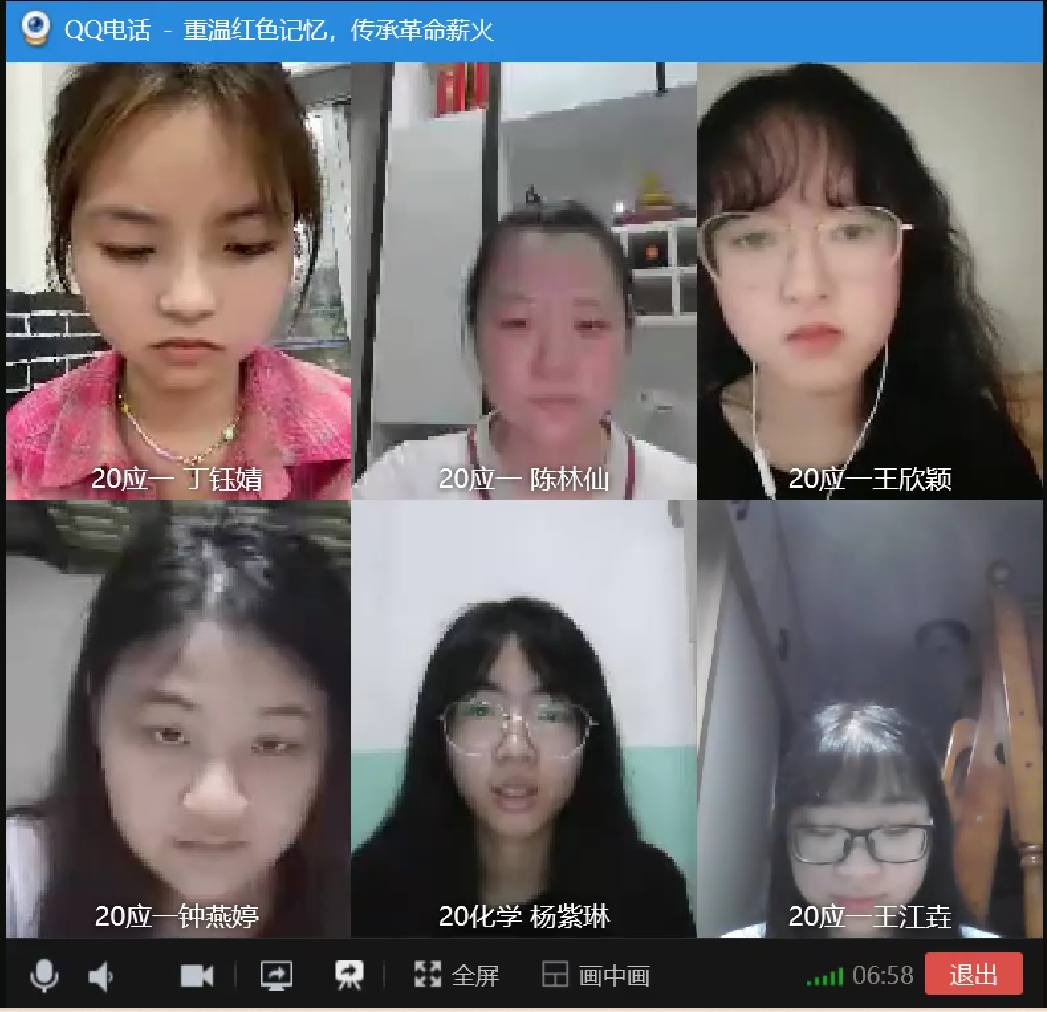Image resolution: width=1047 pixels, height=1012 pixels.
Task: Select video tile of 20应一王江垚
Action: 869,718
